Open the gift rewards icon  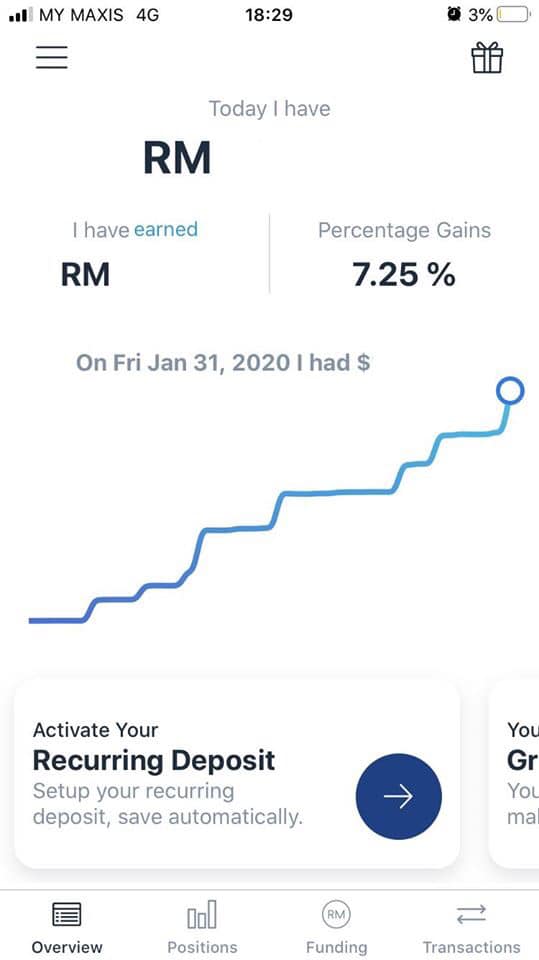[487, 58]
